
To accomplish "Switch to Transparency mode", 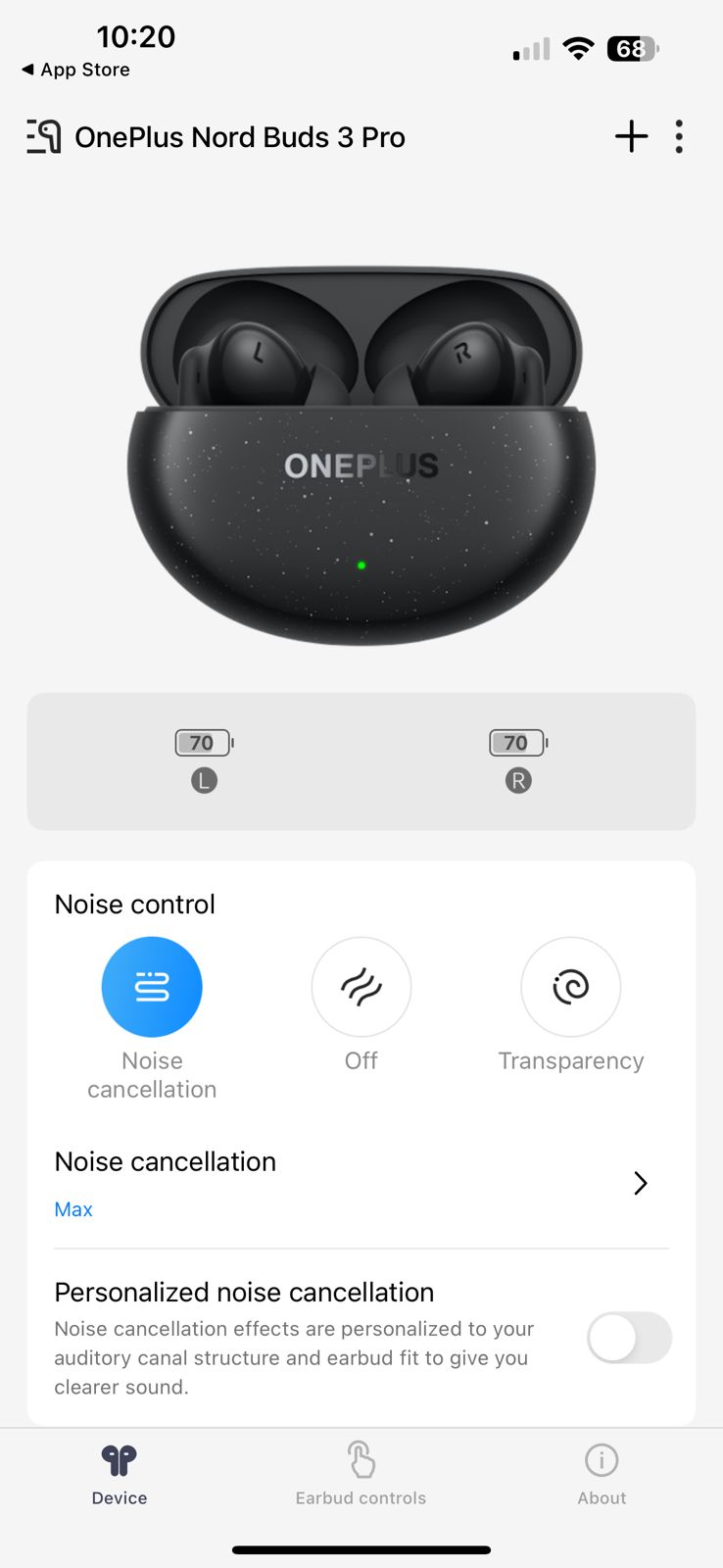I will [x=570, y=988].
